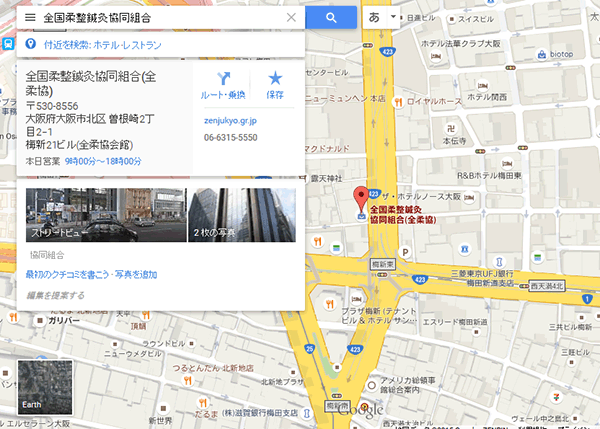Switch to Earth satellite view

point(41,387)
